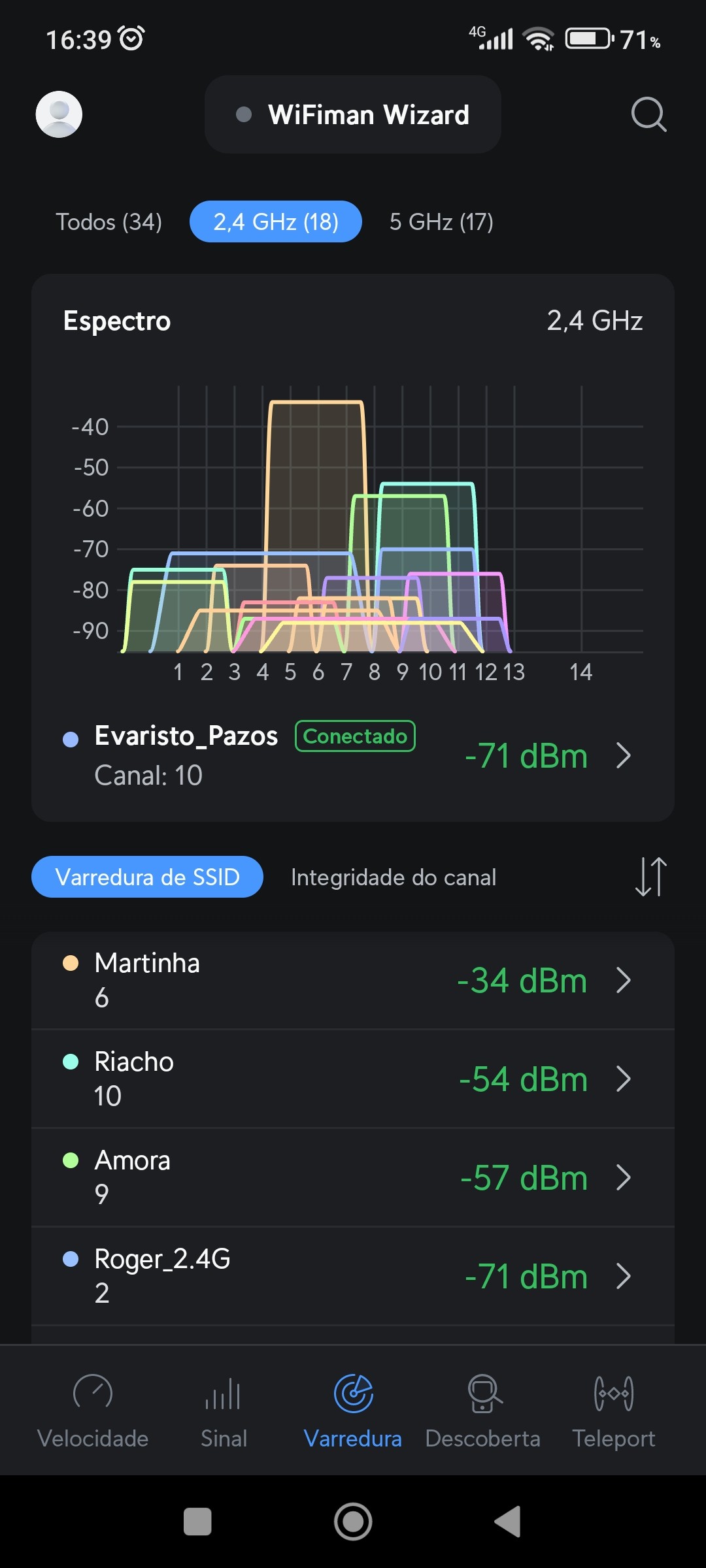The image size is (706, 1568).
Task: Show details for Roger_2.4G
Action: click(353, 1276)
